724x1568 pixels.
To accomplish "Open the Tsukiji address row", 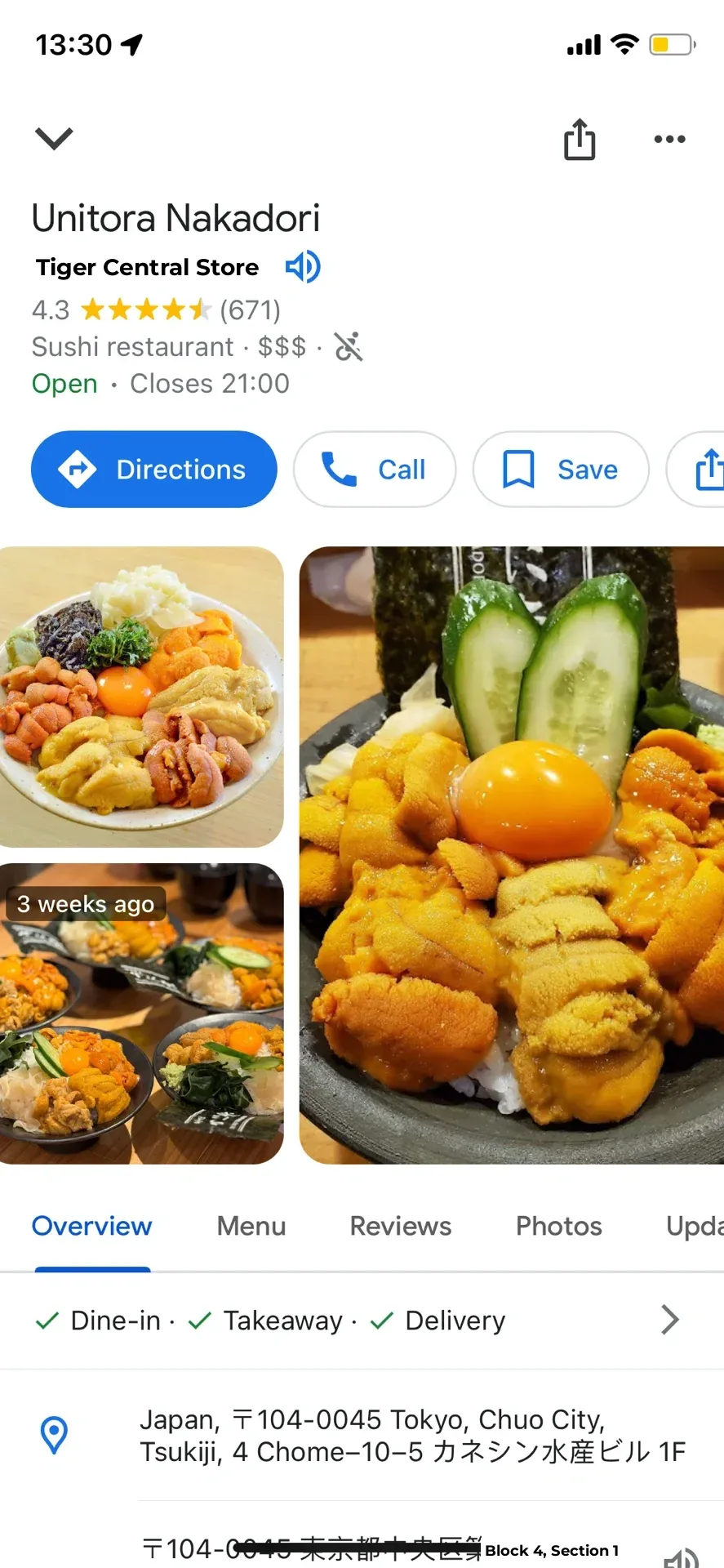I will 412,1435.
